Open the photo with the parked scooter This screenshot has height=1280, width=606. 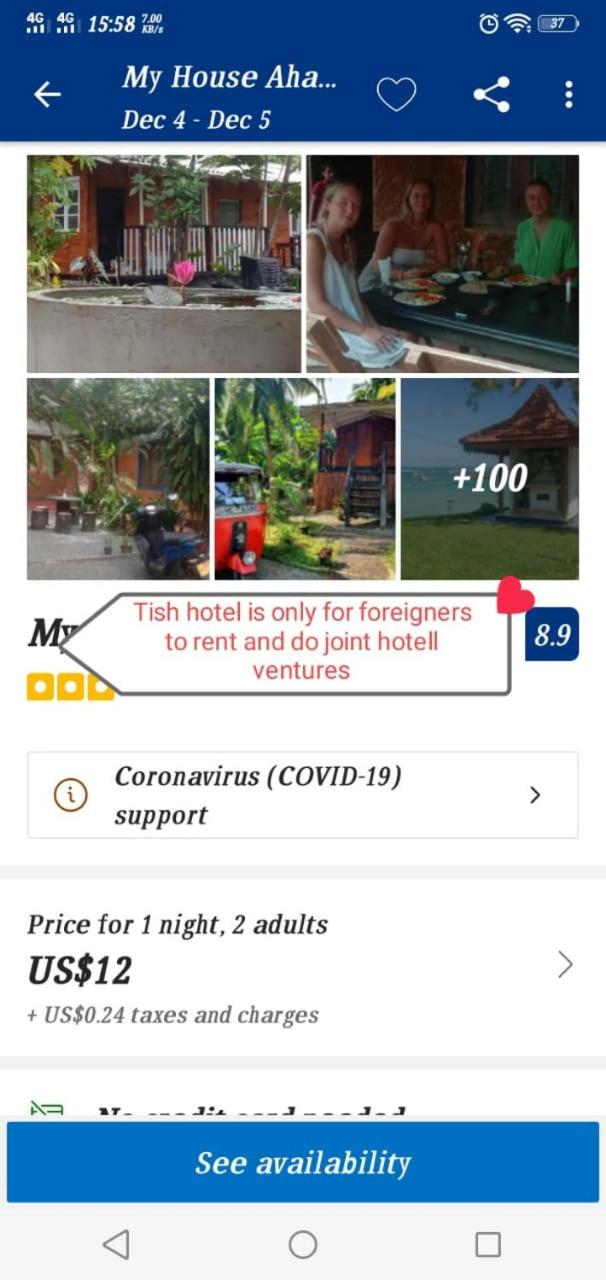[118, 479]
